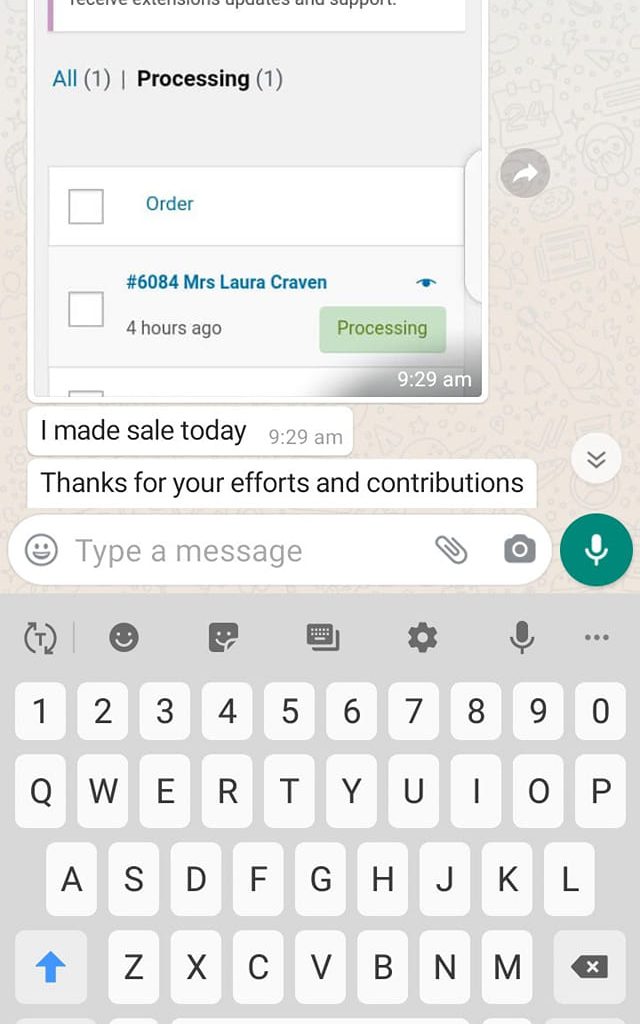Screen dimensions: 640x1024
Task: Jump to the latest messages
Action: (596, 460)
